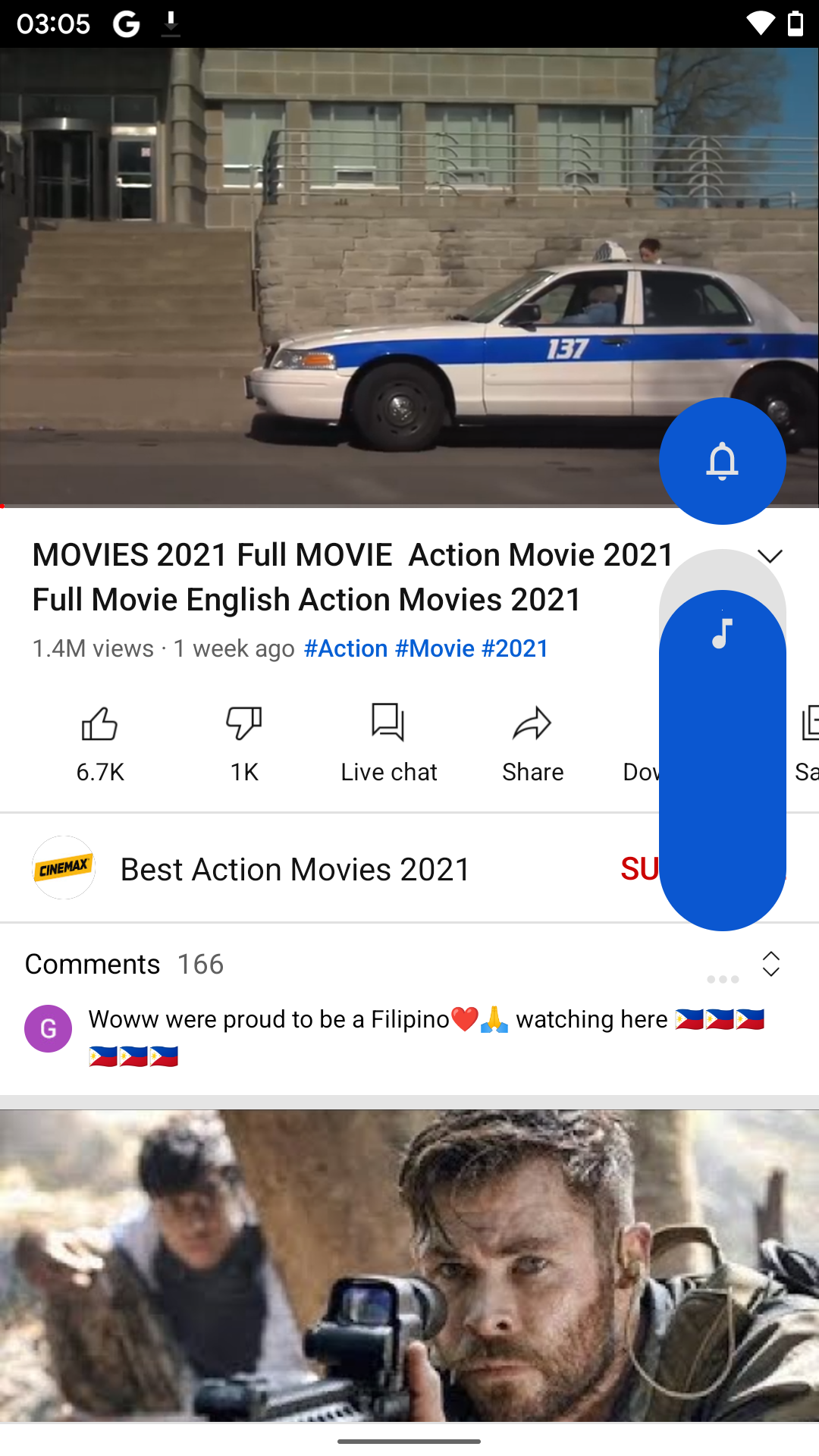Tap the #Action hashtag
The image size is (819, 1456).
[x=346, y=649]
